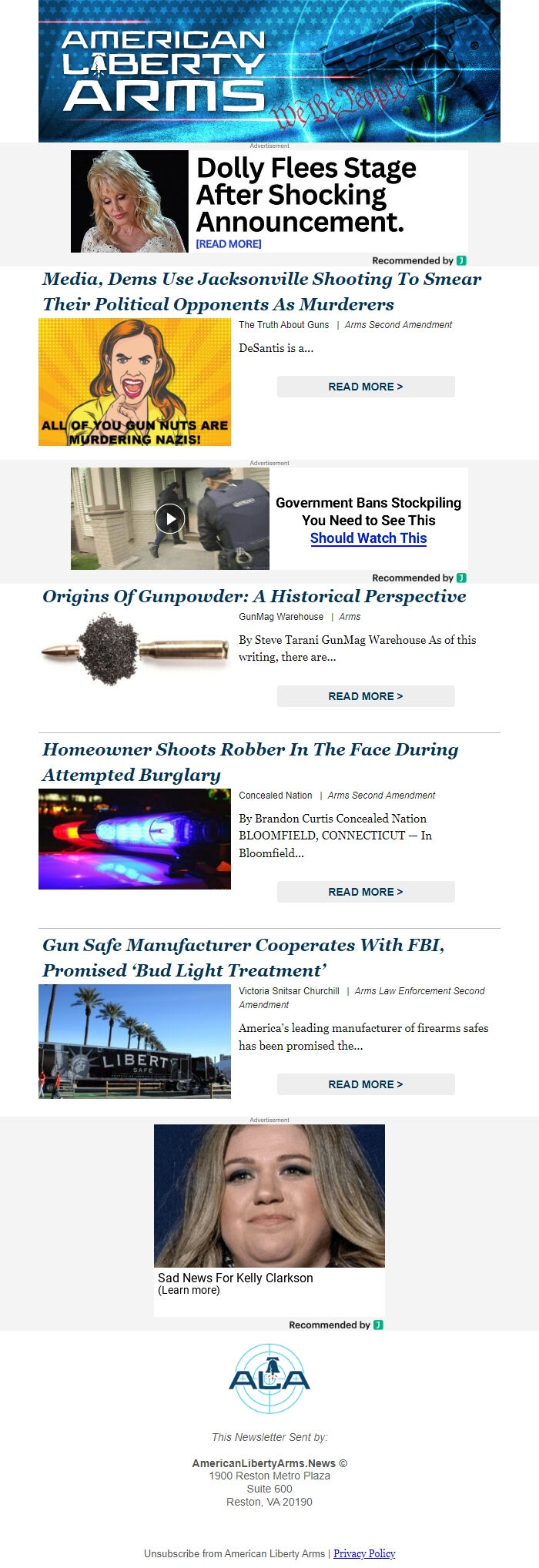Unsubscribe from American Liberty Arms
Image resolution: width=539 pixels, height=1568 pixels.
pos(234,1553)
